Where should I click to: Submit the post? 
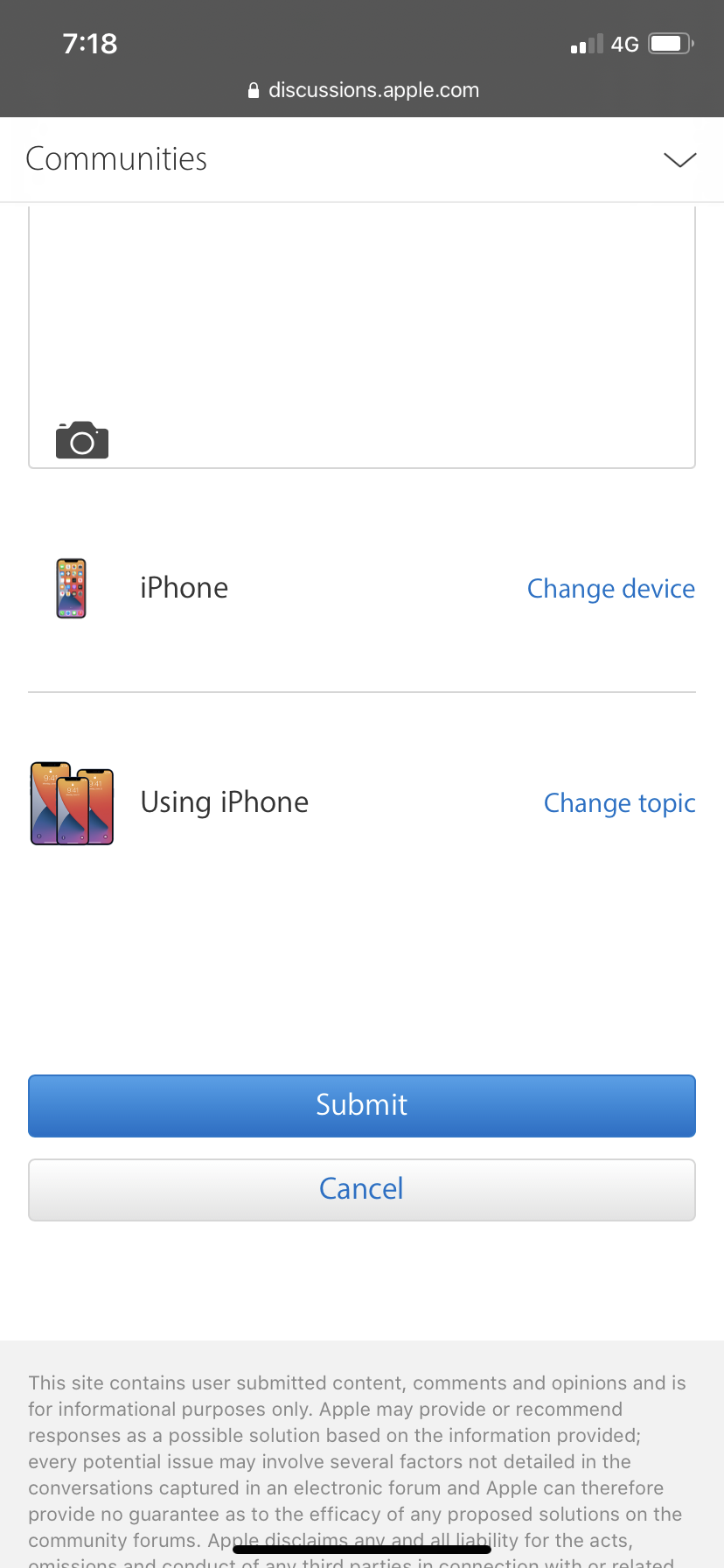pyautogui.click(x=362, y=1106)
